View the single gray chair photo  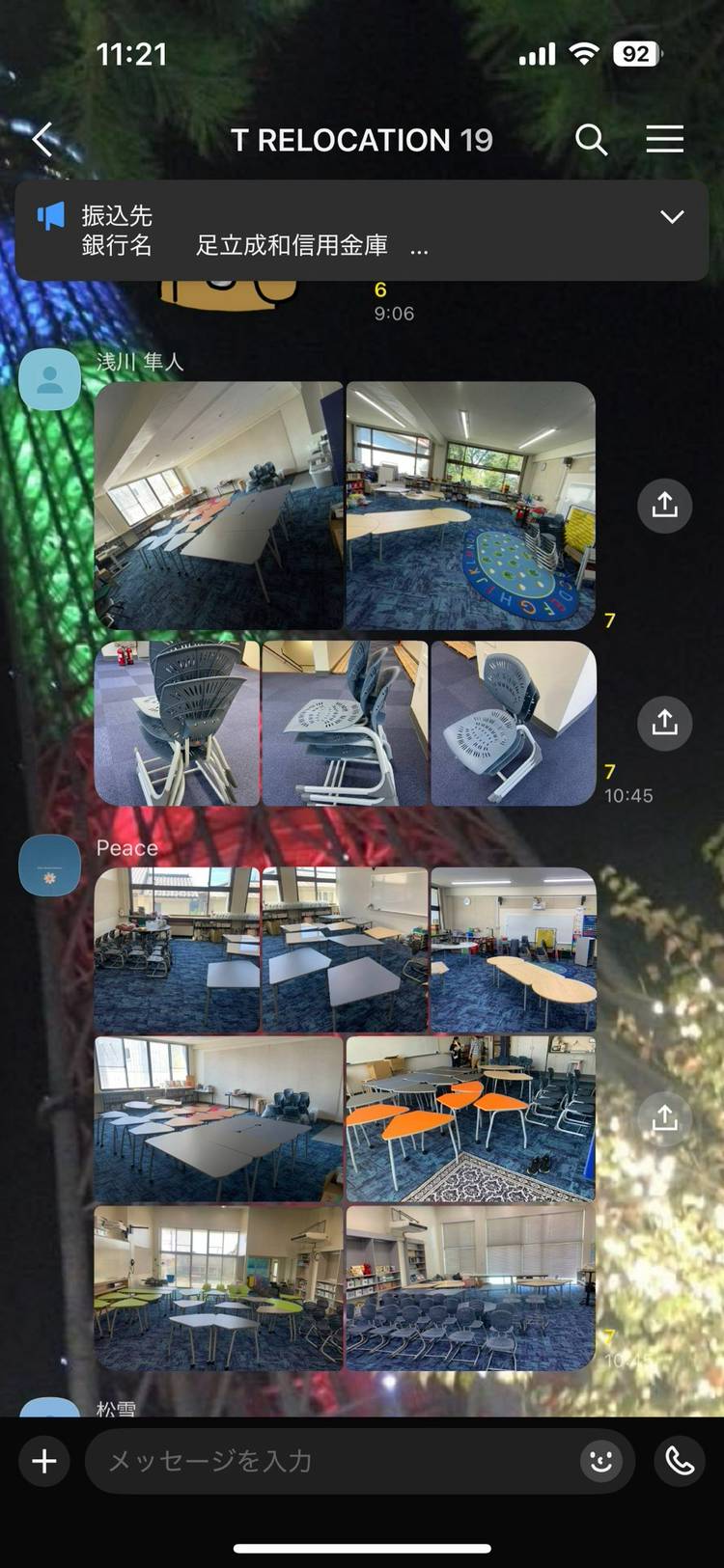pyautogui.click(x=513, y=723)
